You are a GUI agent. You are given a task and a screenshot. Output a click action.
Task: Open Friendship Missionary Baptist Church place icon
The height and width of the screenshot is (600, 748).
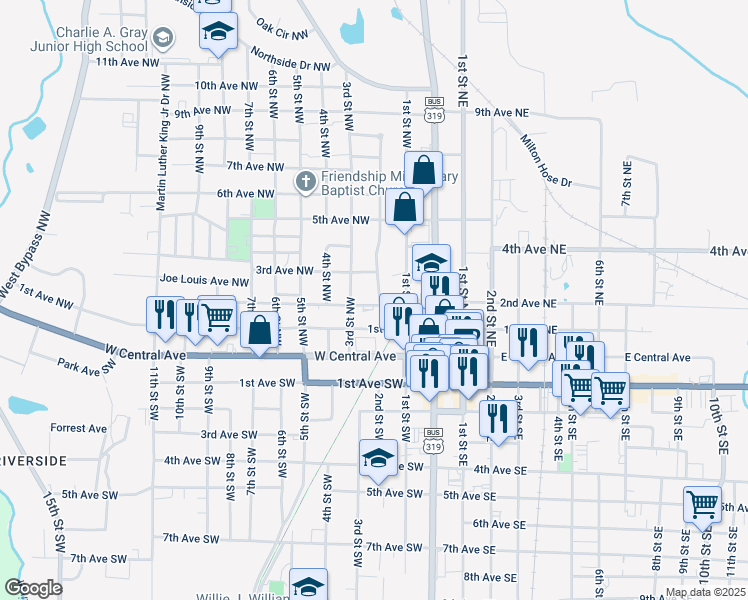306,182
